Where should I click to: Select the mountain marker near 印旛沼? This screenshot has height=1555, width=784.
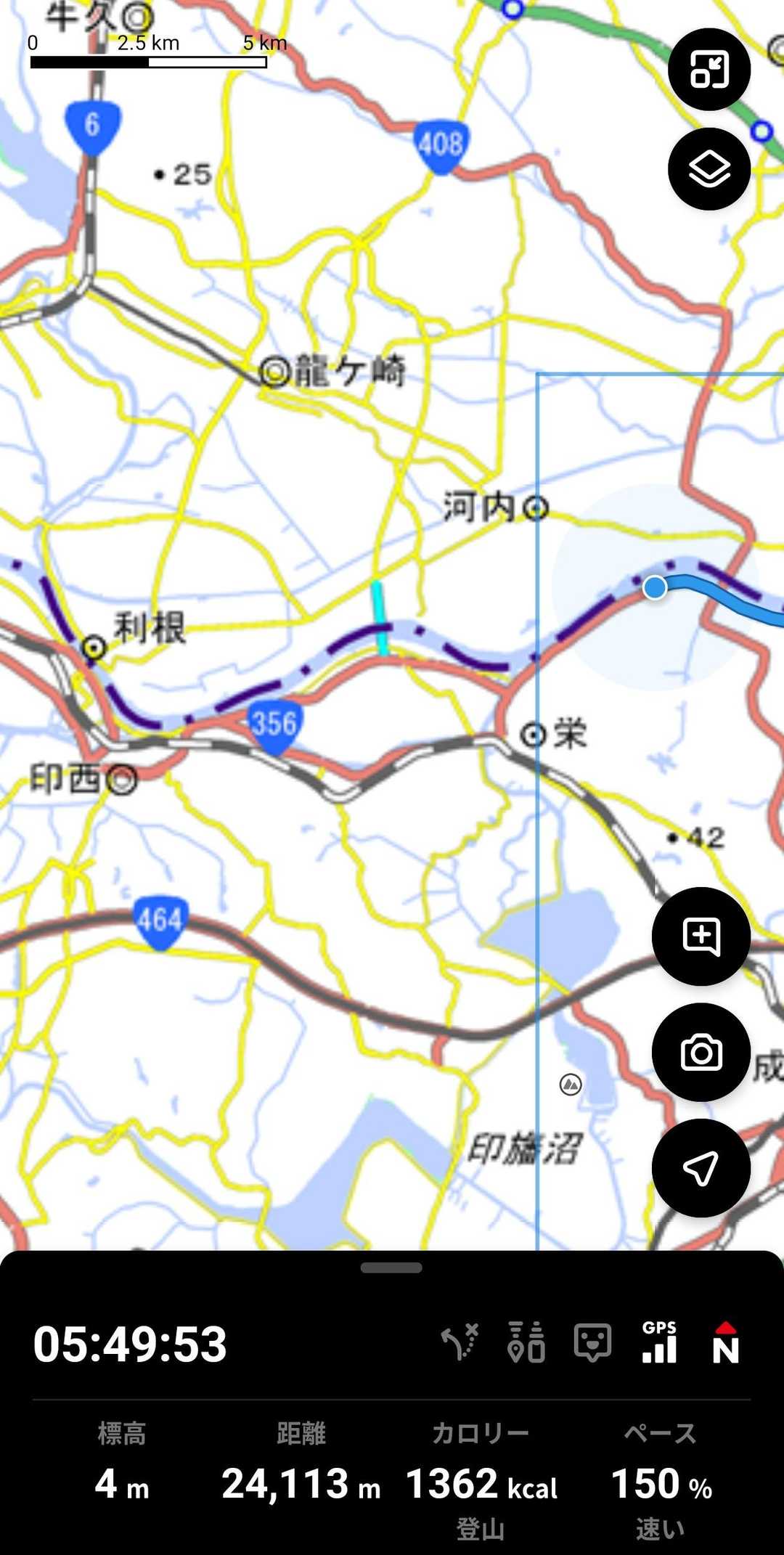click(571, 1085)
